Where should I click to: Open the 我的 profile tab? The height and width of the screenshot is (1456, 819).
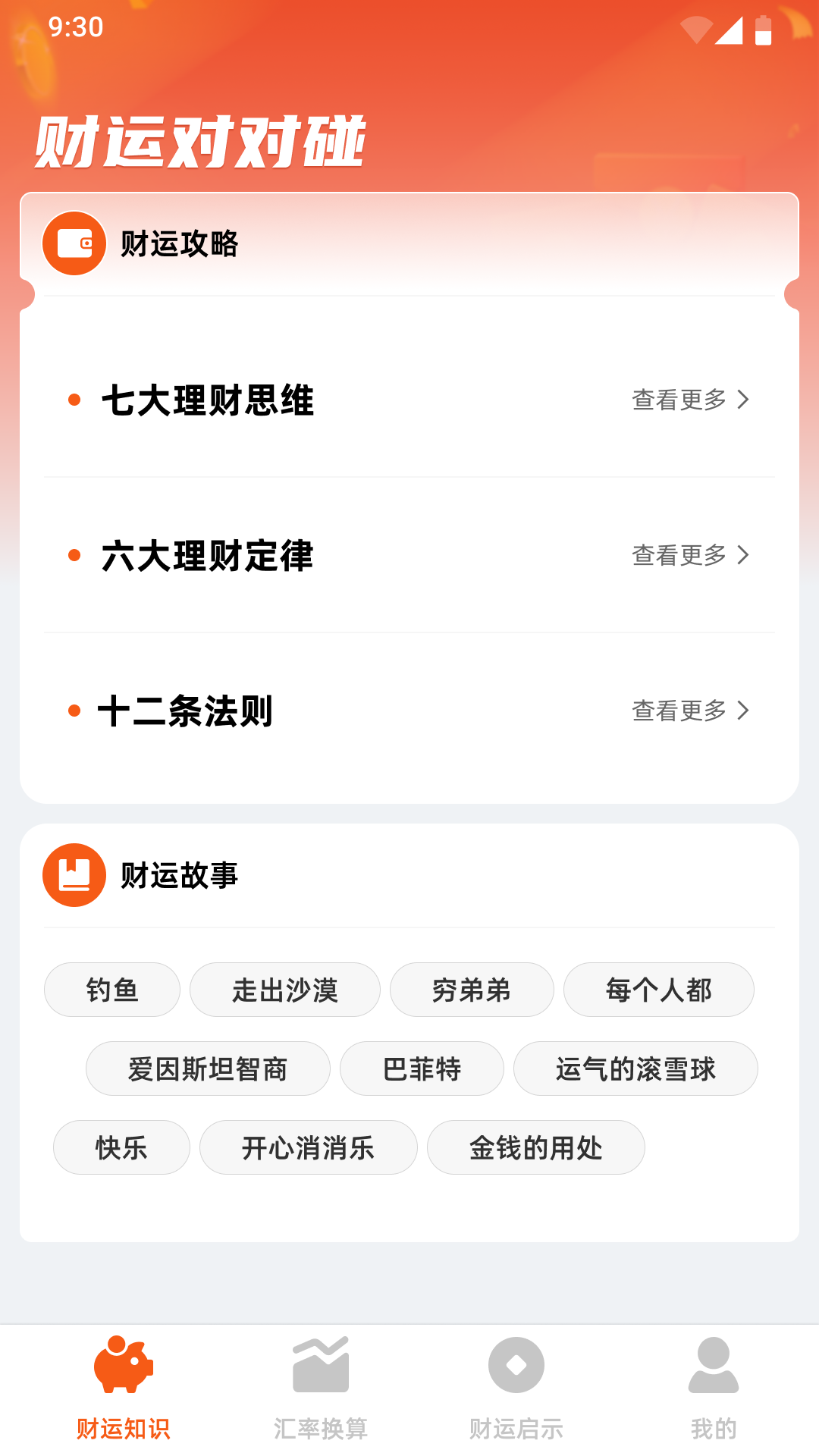[713, 1388]
